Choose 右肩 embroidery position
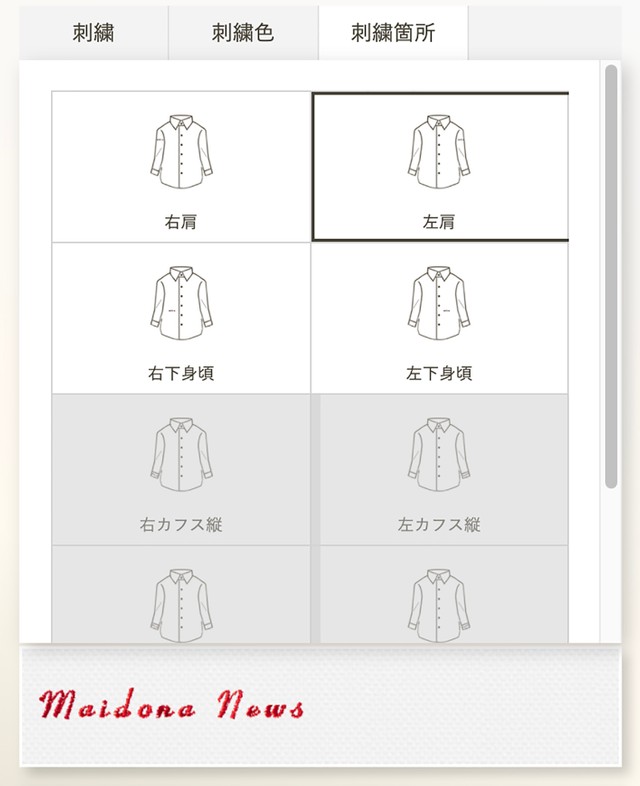The width and height of the screenshot is (640, 786). [181, 167]
